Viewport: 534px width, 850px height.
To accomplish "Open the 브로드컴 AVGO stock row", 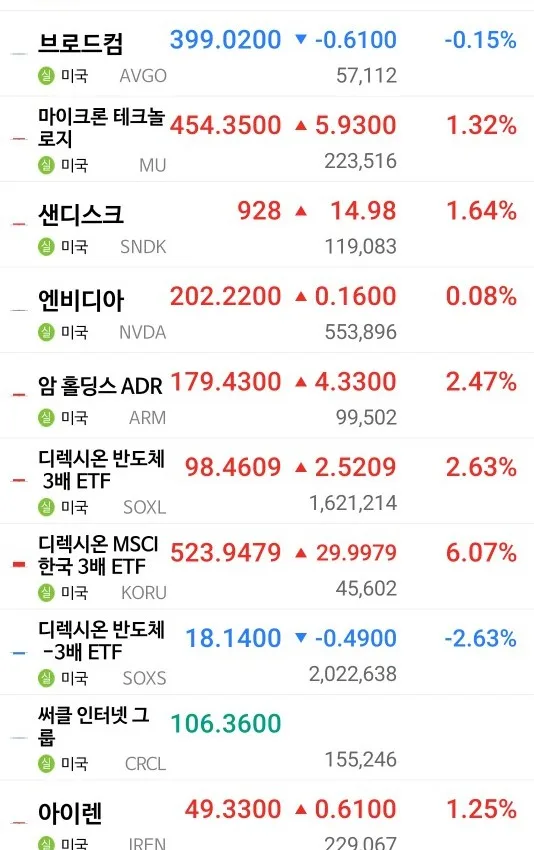I will pos(267,54).
